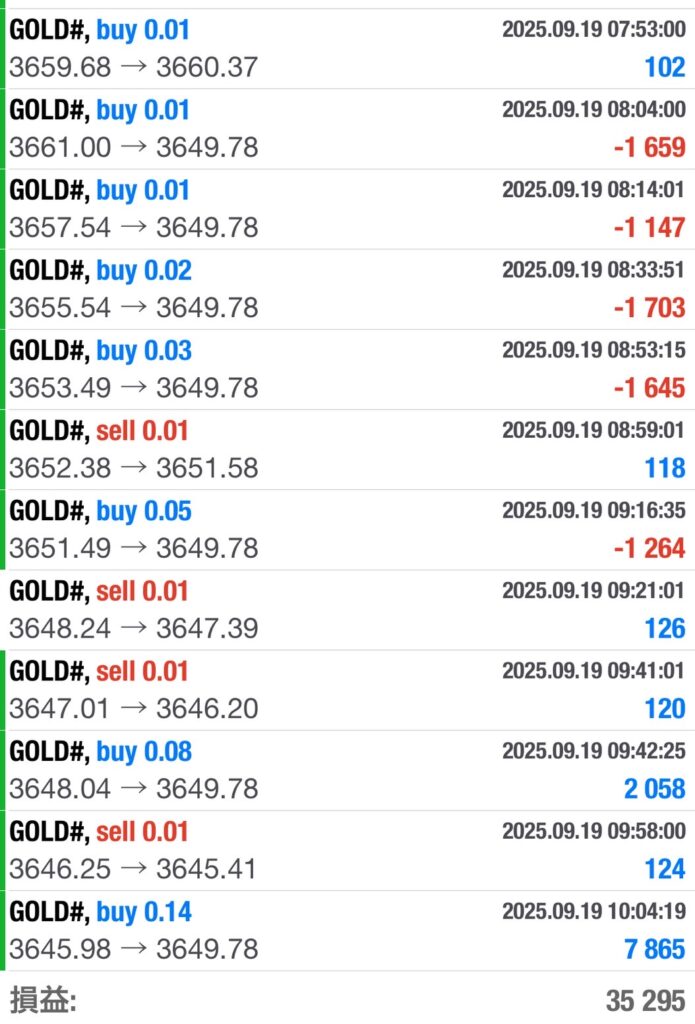The width and height of the screenshot is (695, 1024).
Task: View the GOLD# buy 0.05 trade details
Action: (347, 529)
